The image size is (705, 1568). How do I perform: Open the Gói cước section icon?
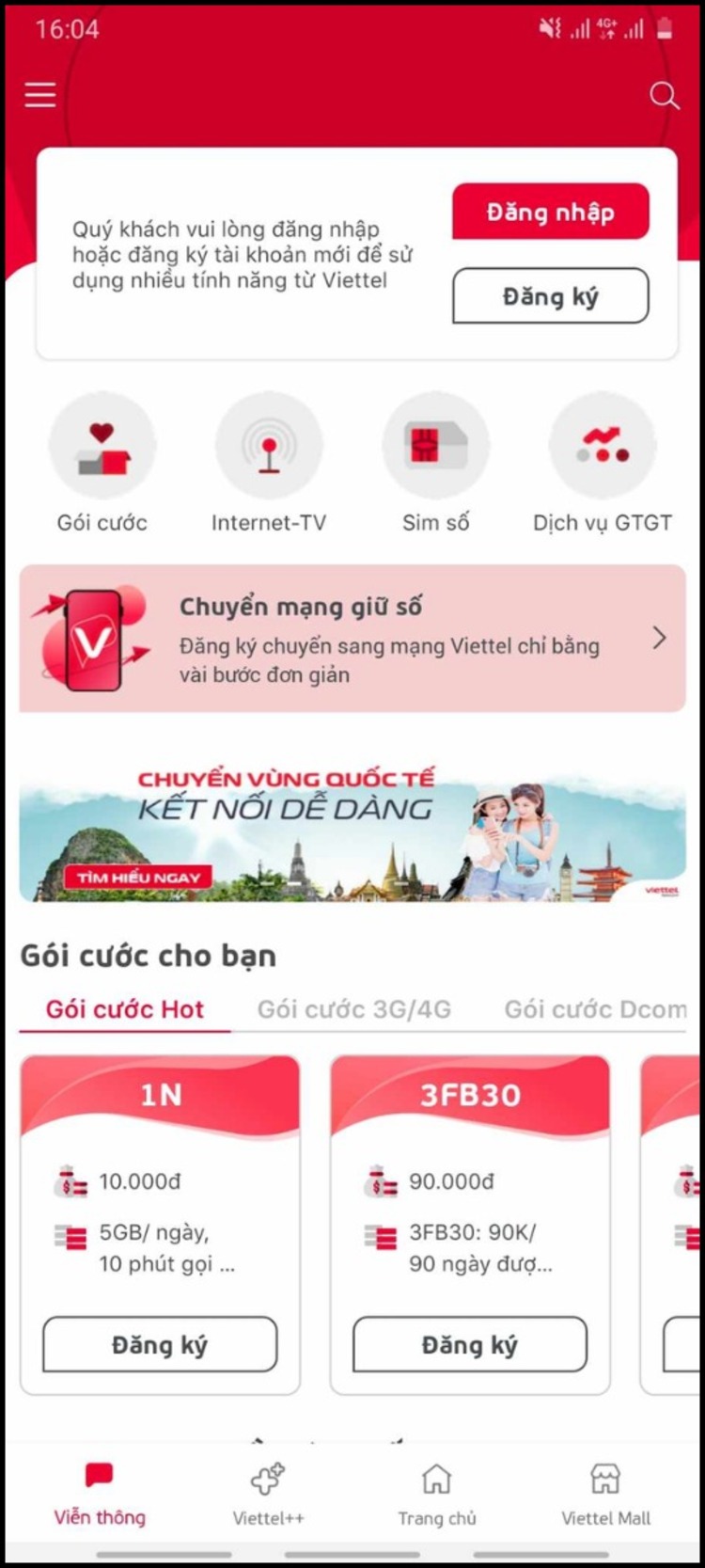pyautogui.click(x=102, y=444)
